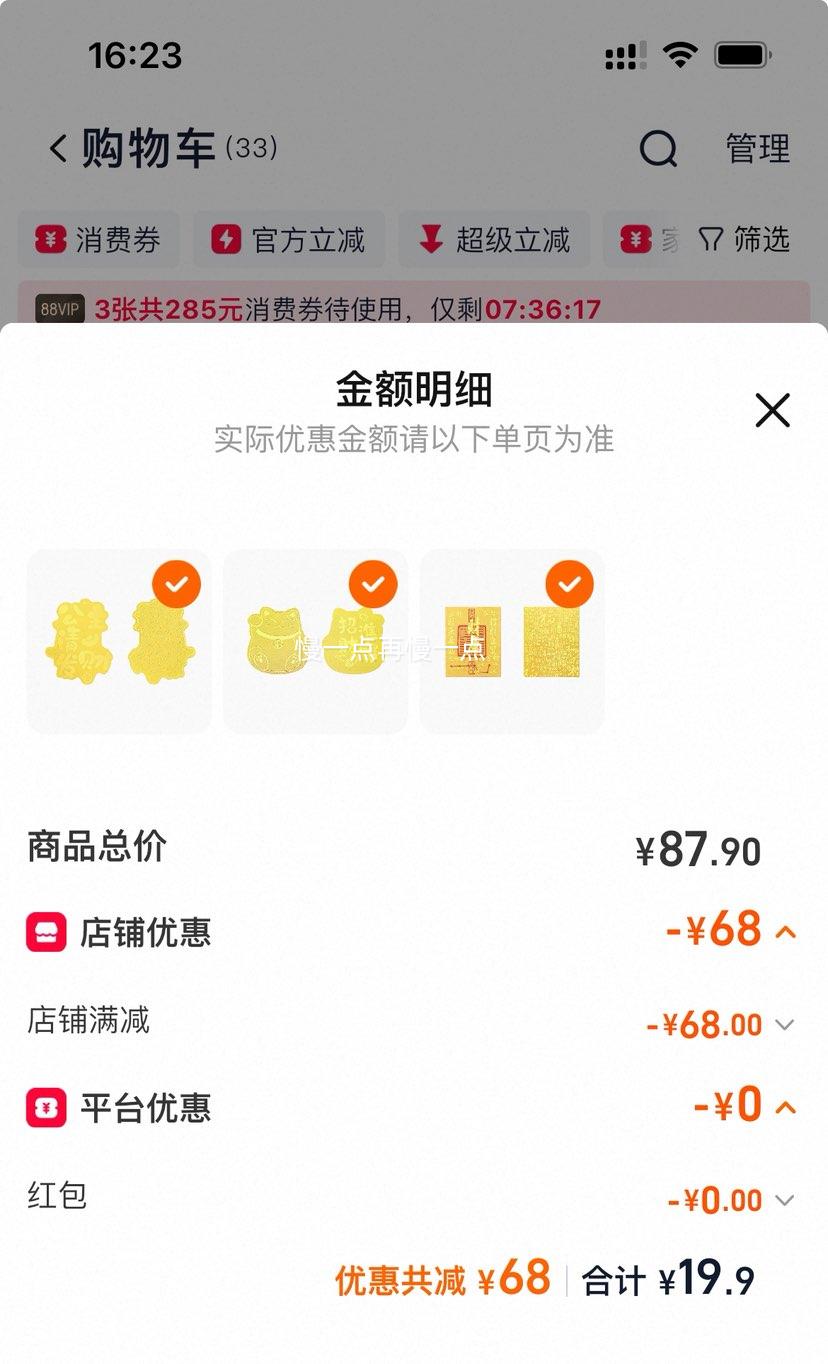Deselect the first gold-ornament product checkmark
Viewport: 828px width, 1364px height.
176,584
